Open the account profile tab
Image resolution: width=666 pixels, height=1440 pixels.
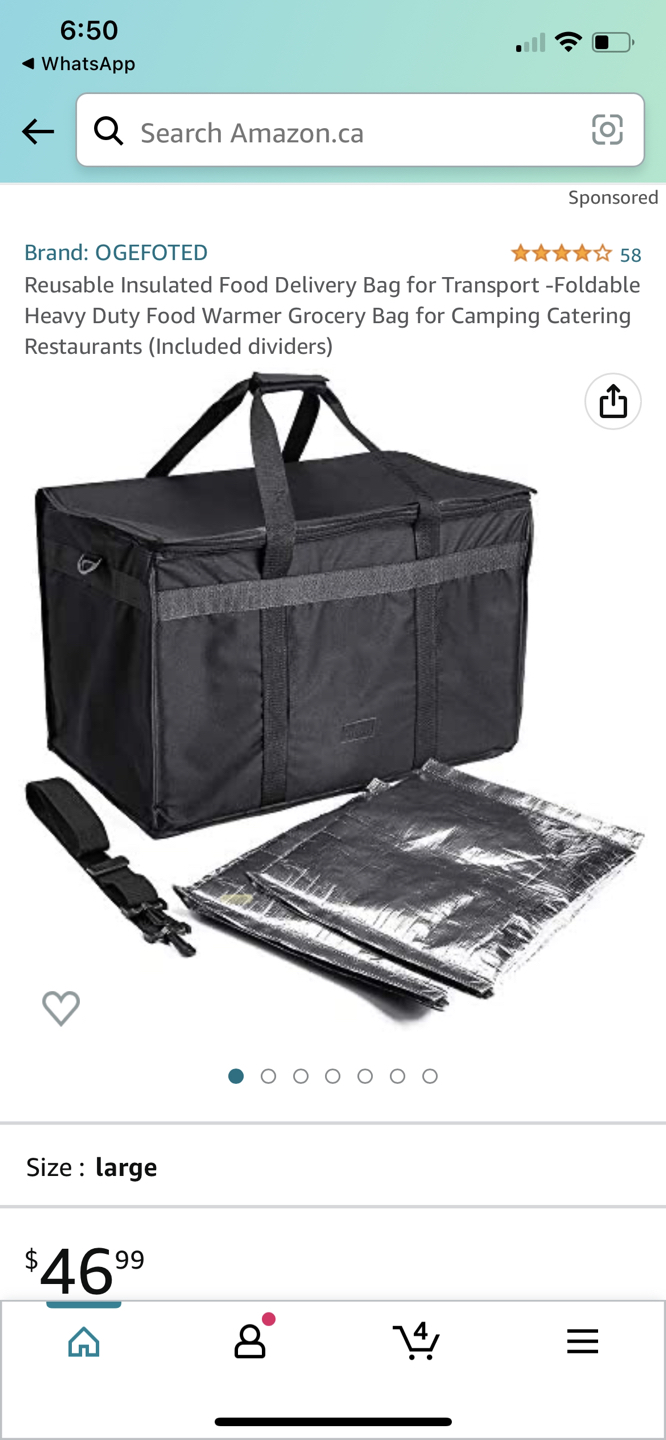pos(250,1341)
